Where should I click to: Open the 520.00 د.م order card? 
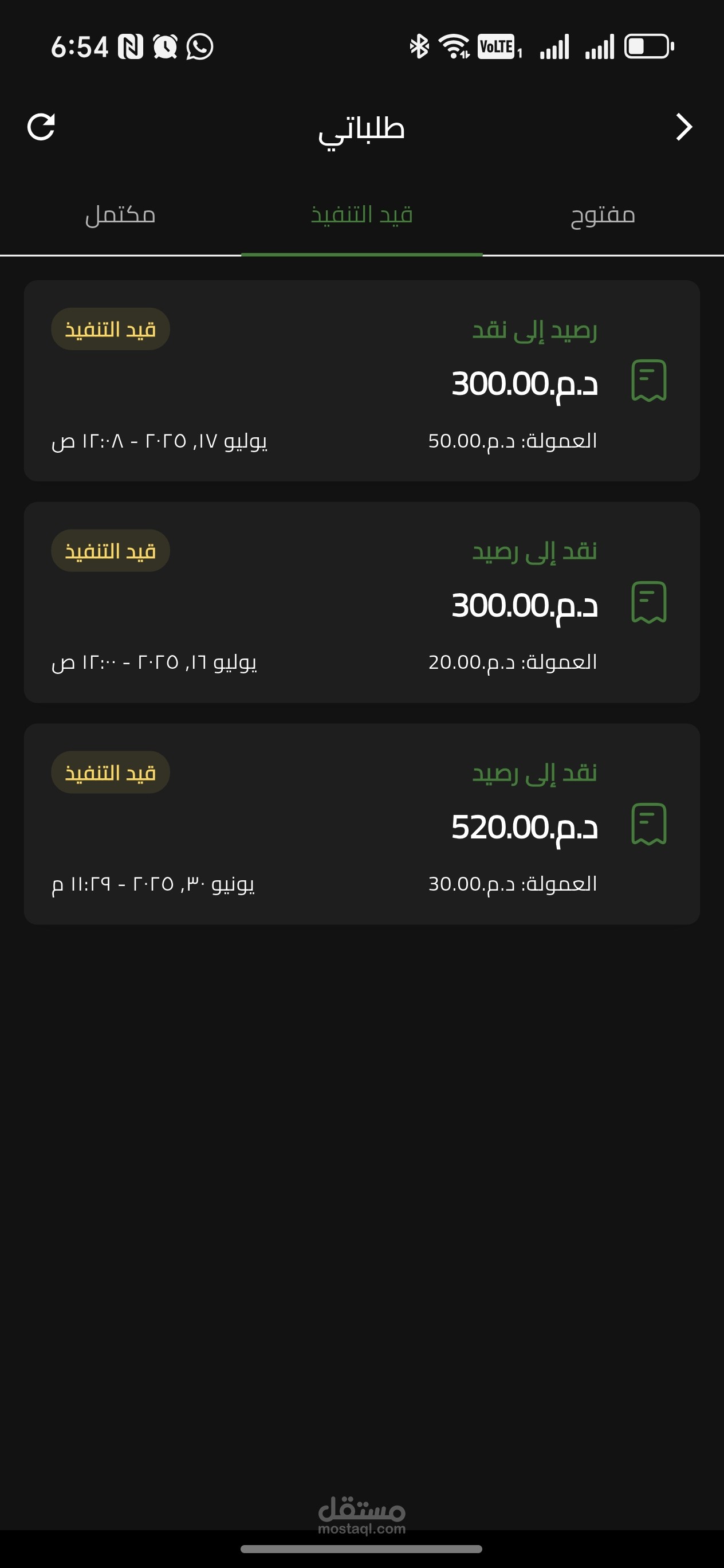tap(361, 824)
